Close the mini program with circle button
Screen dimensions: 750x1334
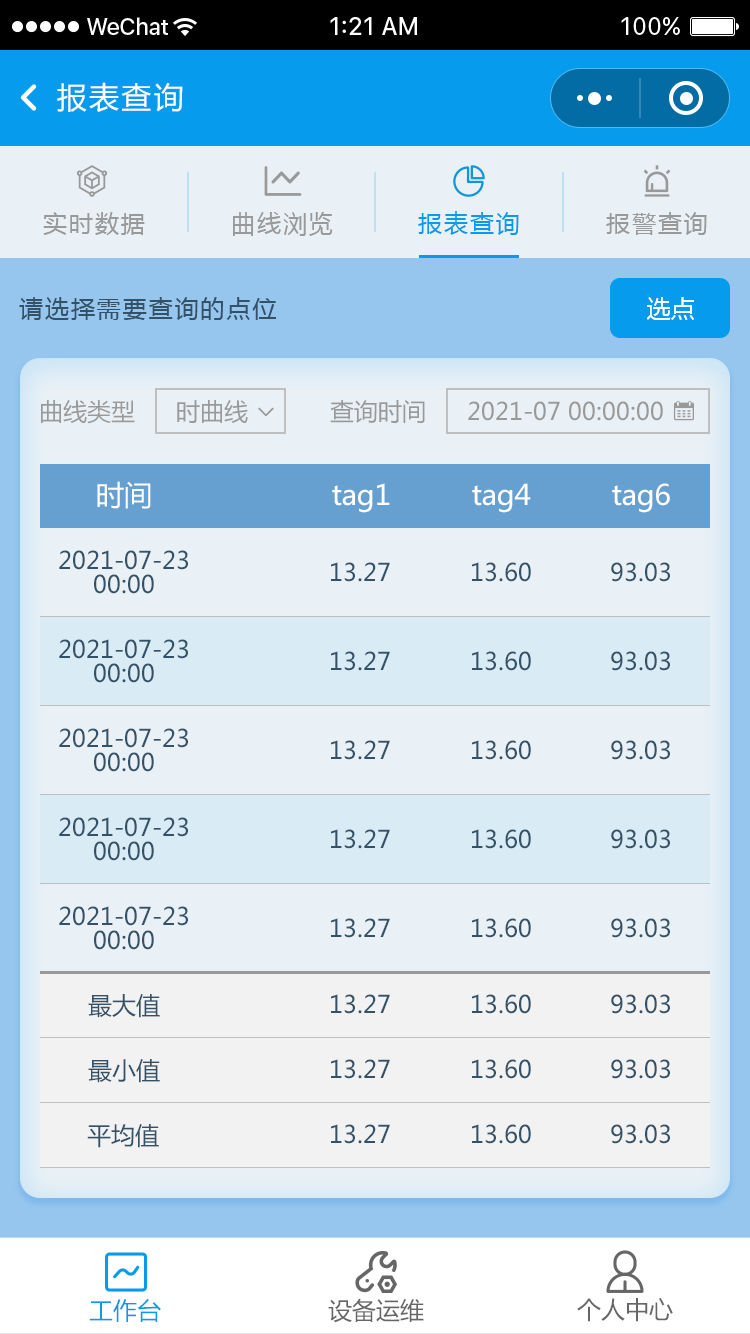(685, 98)
